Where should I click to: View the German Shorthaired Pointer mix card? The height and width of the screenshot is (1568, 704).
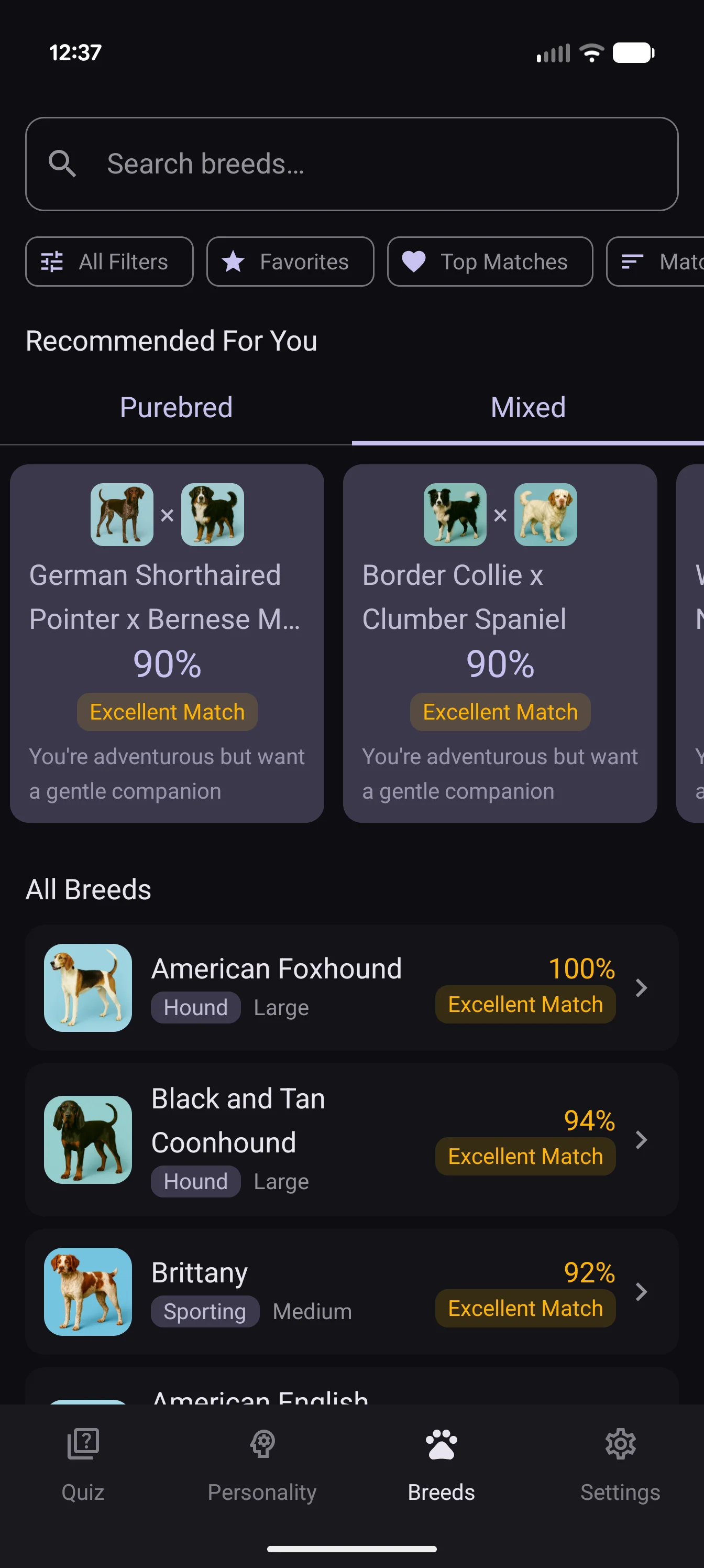(x=167, y=642)
